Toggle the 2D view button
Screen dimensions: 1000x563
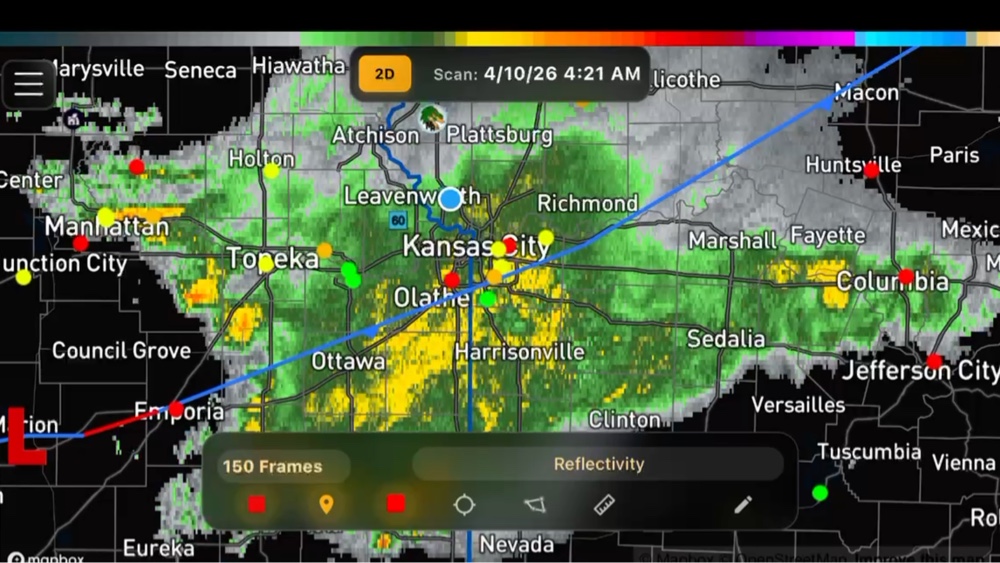coord(385,74)
